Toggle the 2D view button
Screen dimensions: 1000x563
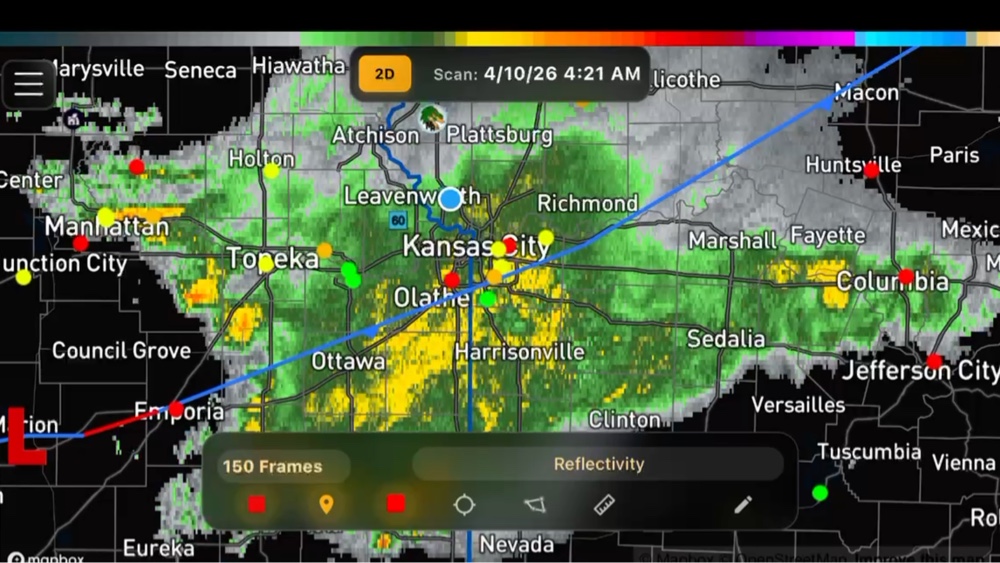coord(385,74)
